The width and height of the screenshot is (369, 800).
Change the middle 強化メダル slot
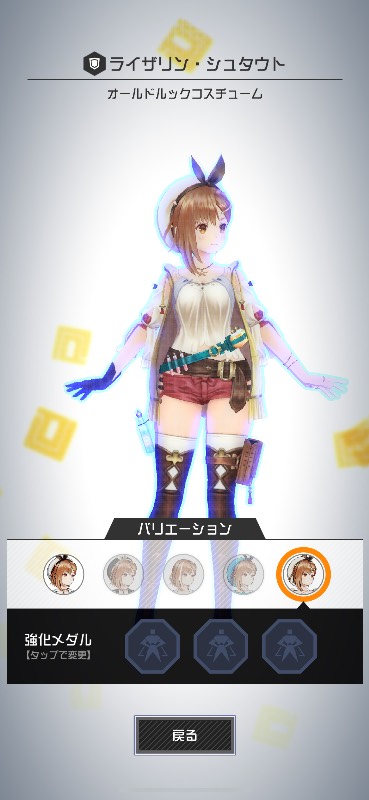[x=220, y=646]
